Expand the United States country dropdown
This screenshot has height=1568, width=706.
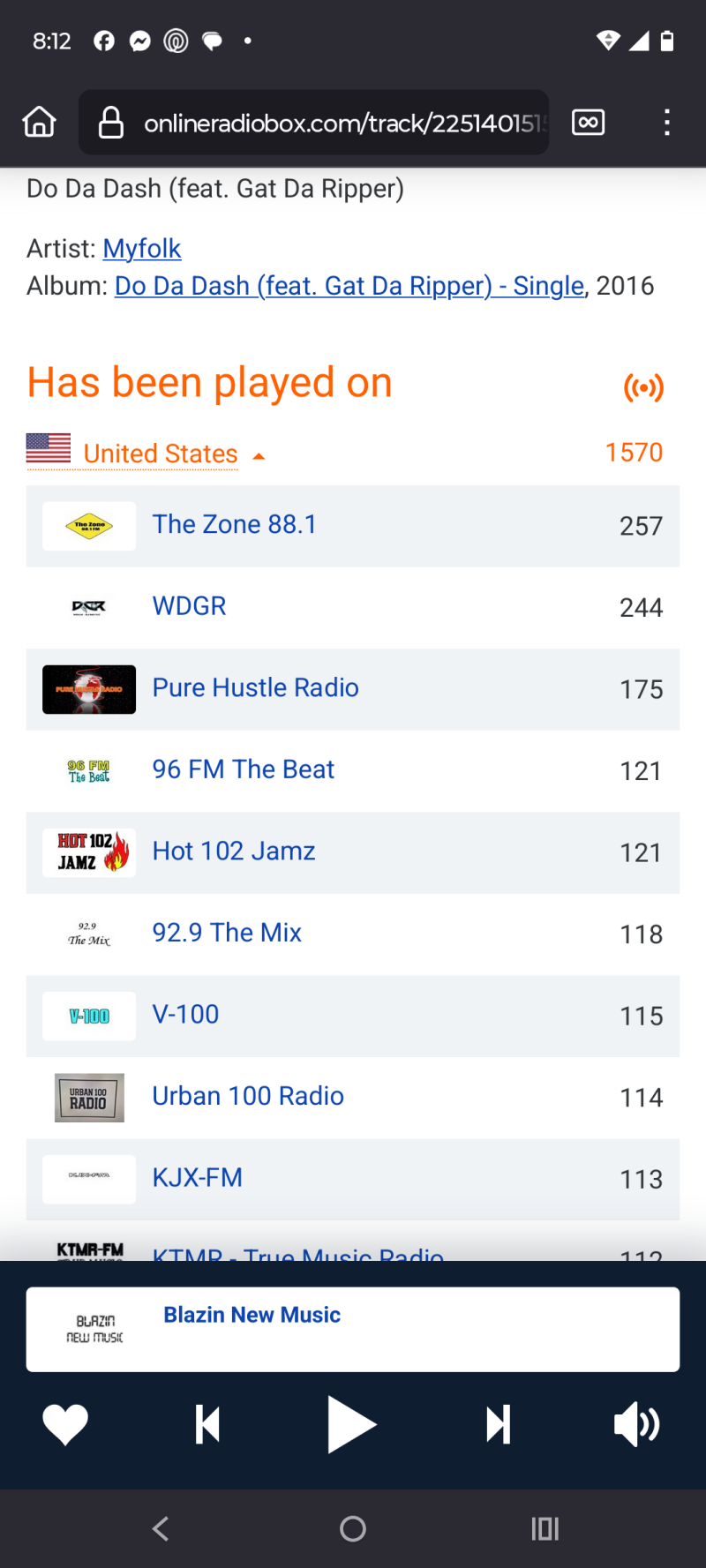[x=161, y=454]
